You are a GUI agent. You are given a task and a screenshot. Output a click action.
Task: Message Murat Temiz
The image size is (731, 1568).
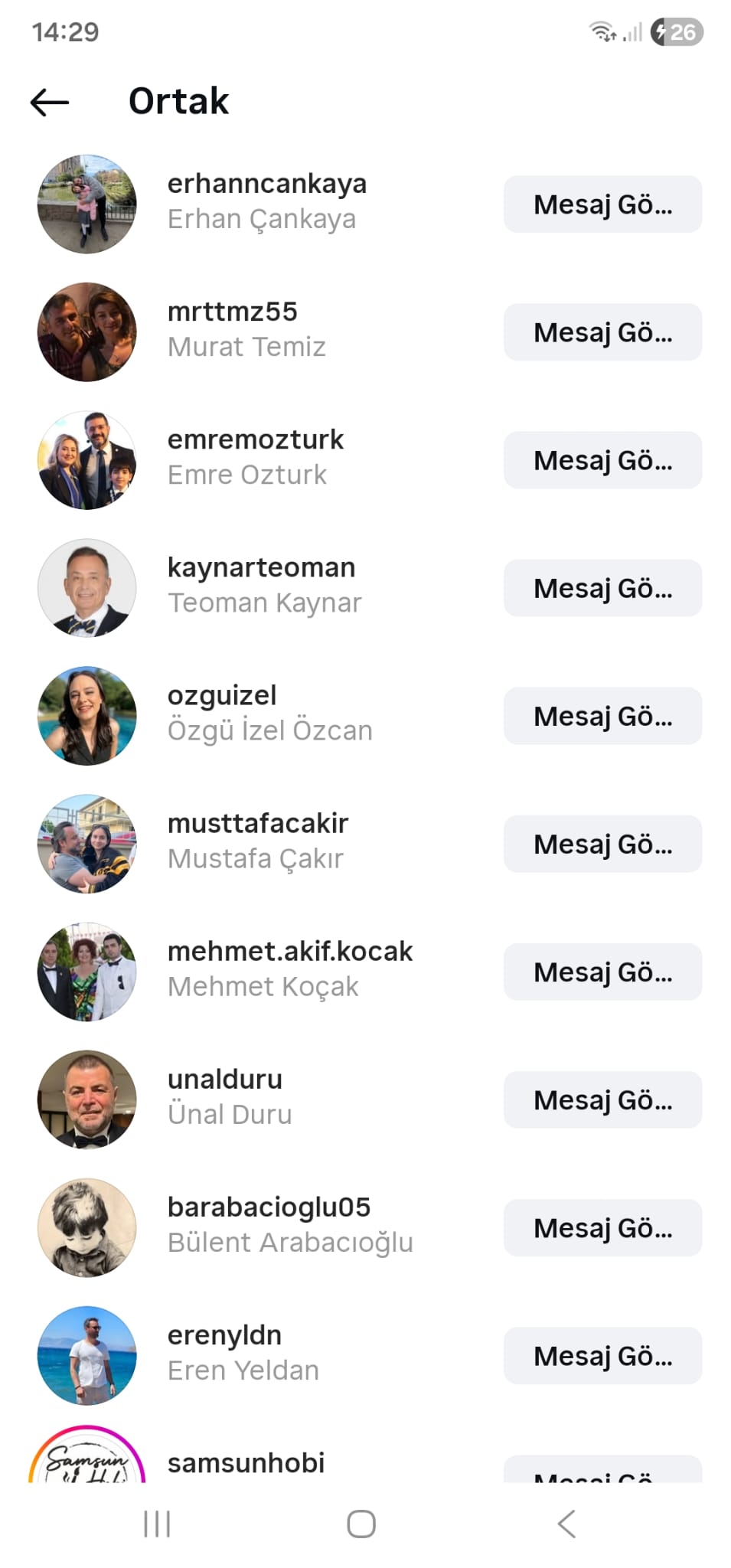coord(602,332)
